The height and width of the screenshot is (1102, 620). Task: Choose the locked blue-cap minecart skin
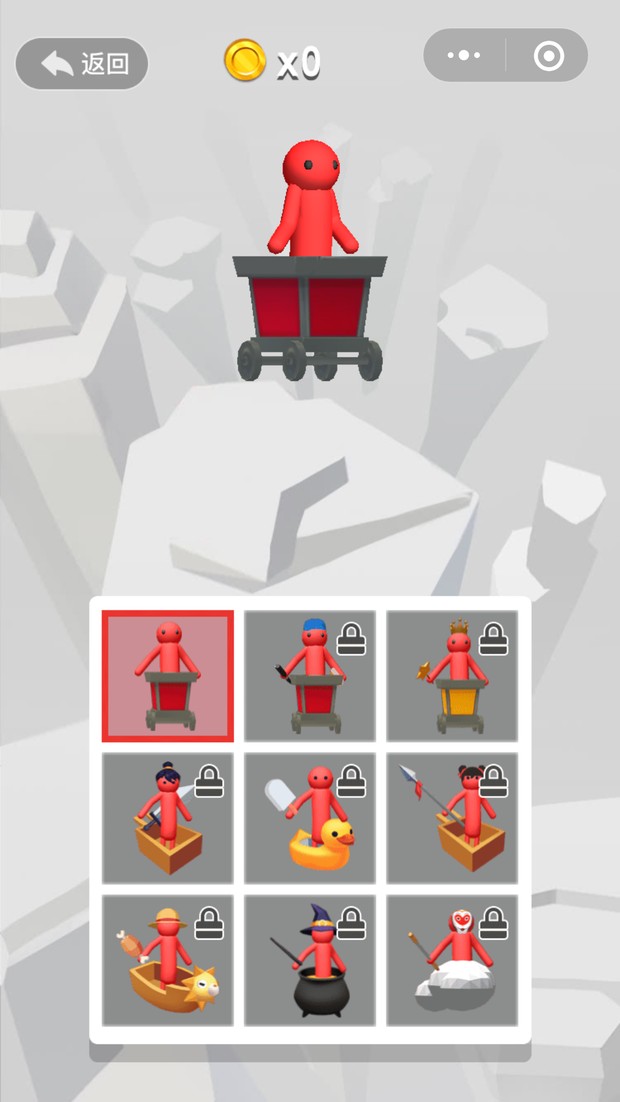(x=310, y=676)
